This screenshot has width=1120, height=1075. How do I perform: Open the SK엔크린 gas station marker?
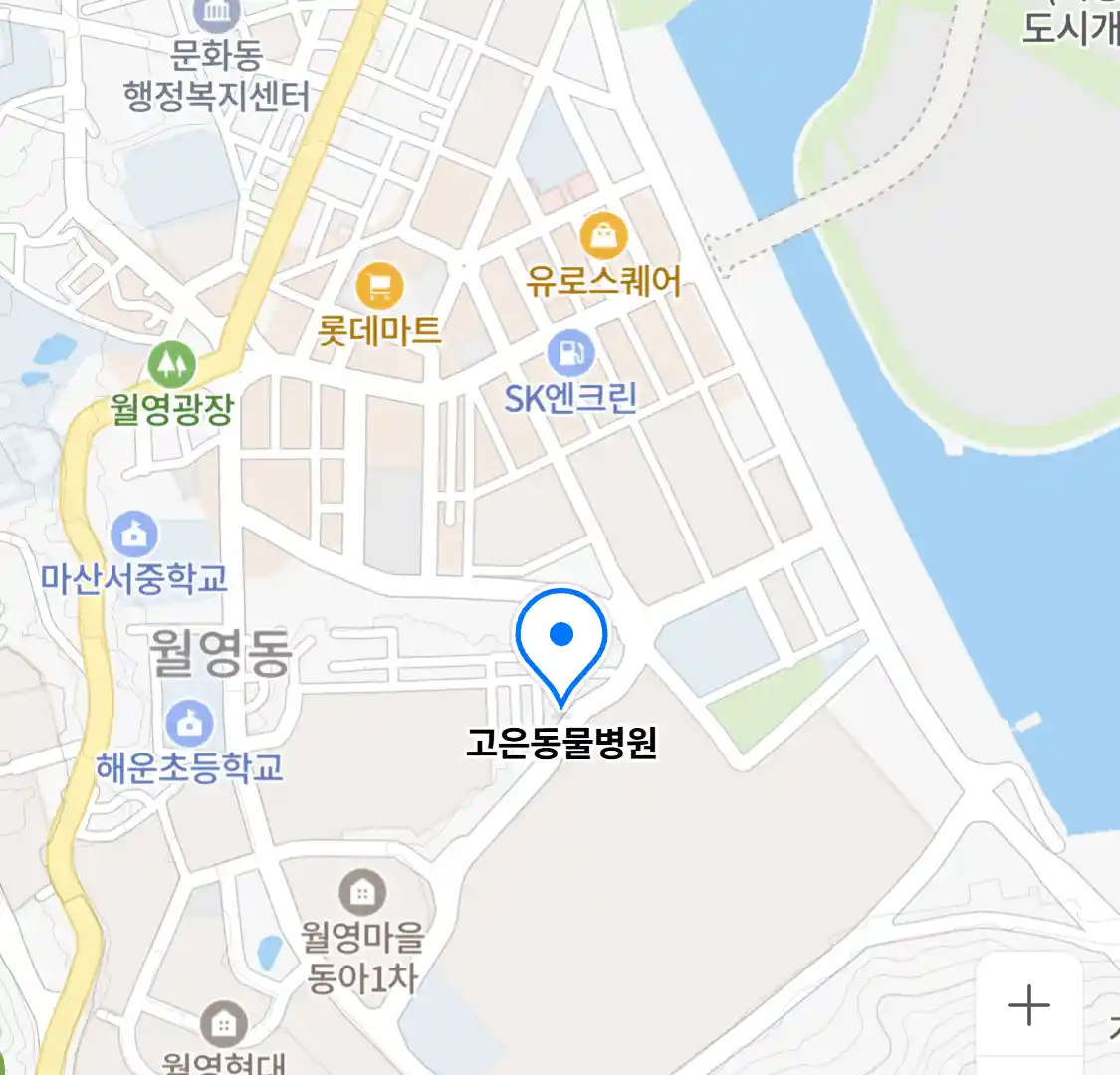[x=570, y=353]
